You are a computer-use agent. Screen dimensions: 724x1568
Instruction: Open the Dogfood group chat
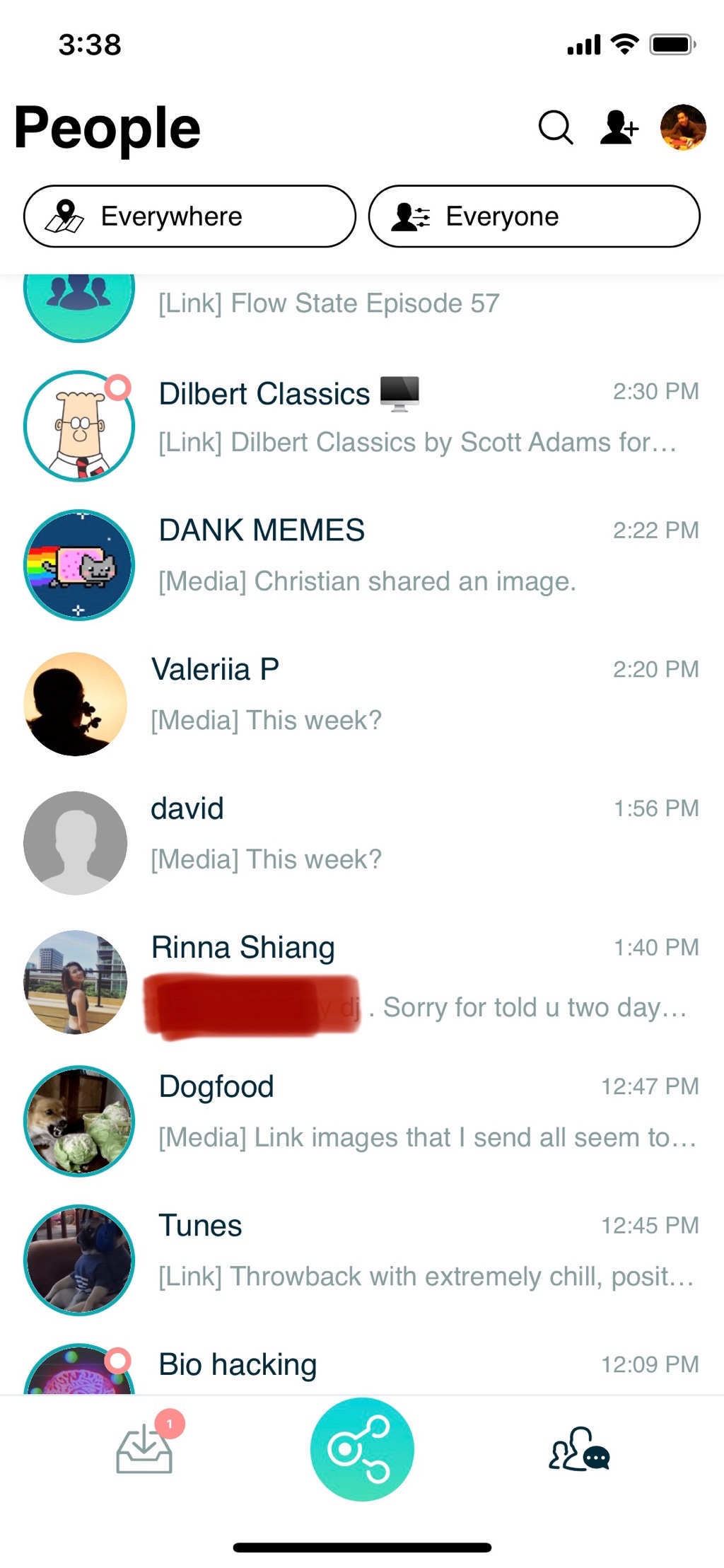(361, 1113)
